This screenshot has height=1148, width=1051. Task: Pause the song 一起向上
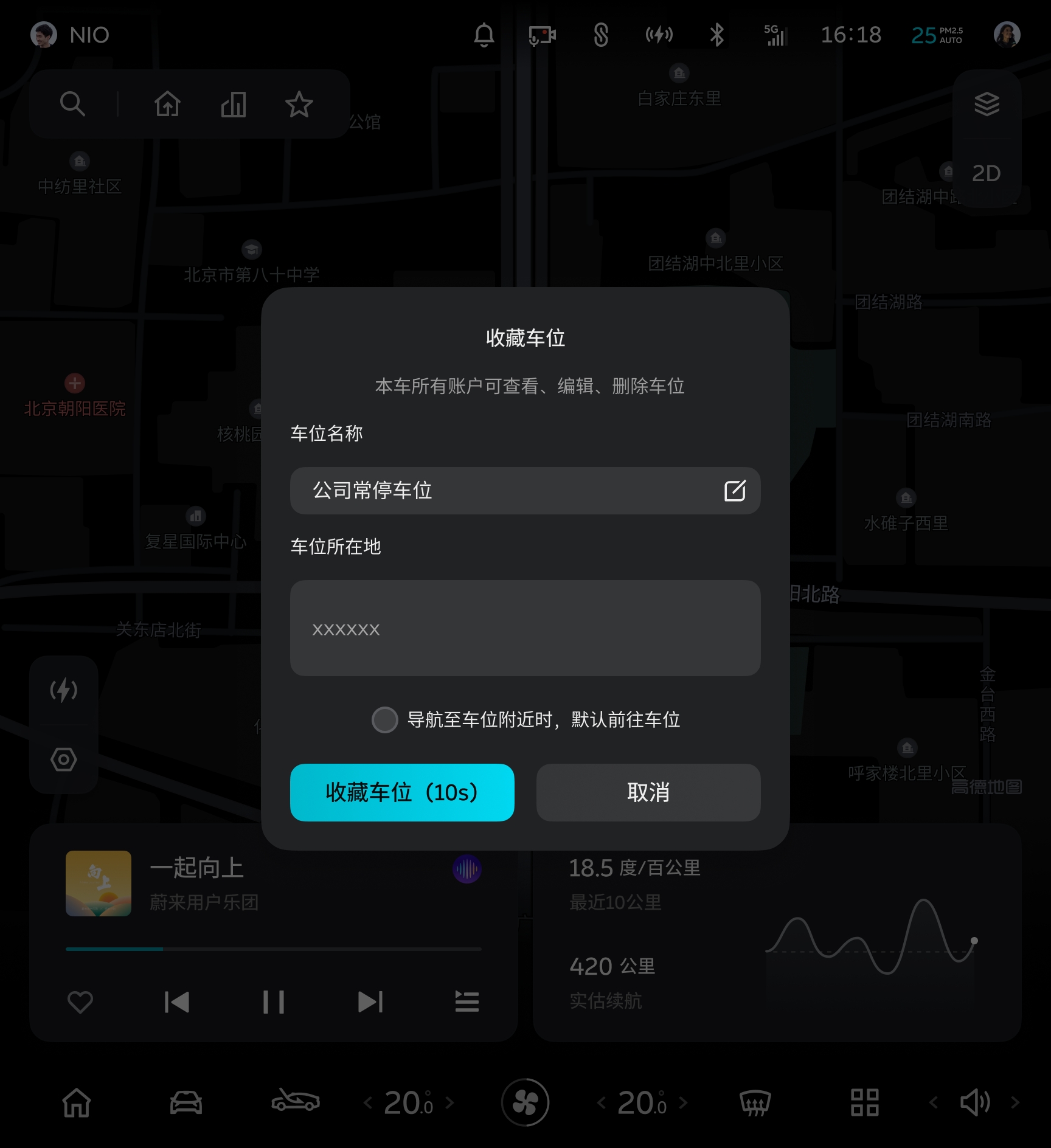[274, 1002]
